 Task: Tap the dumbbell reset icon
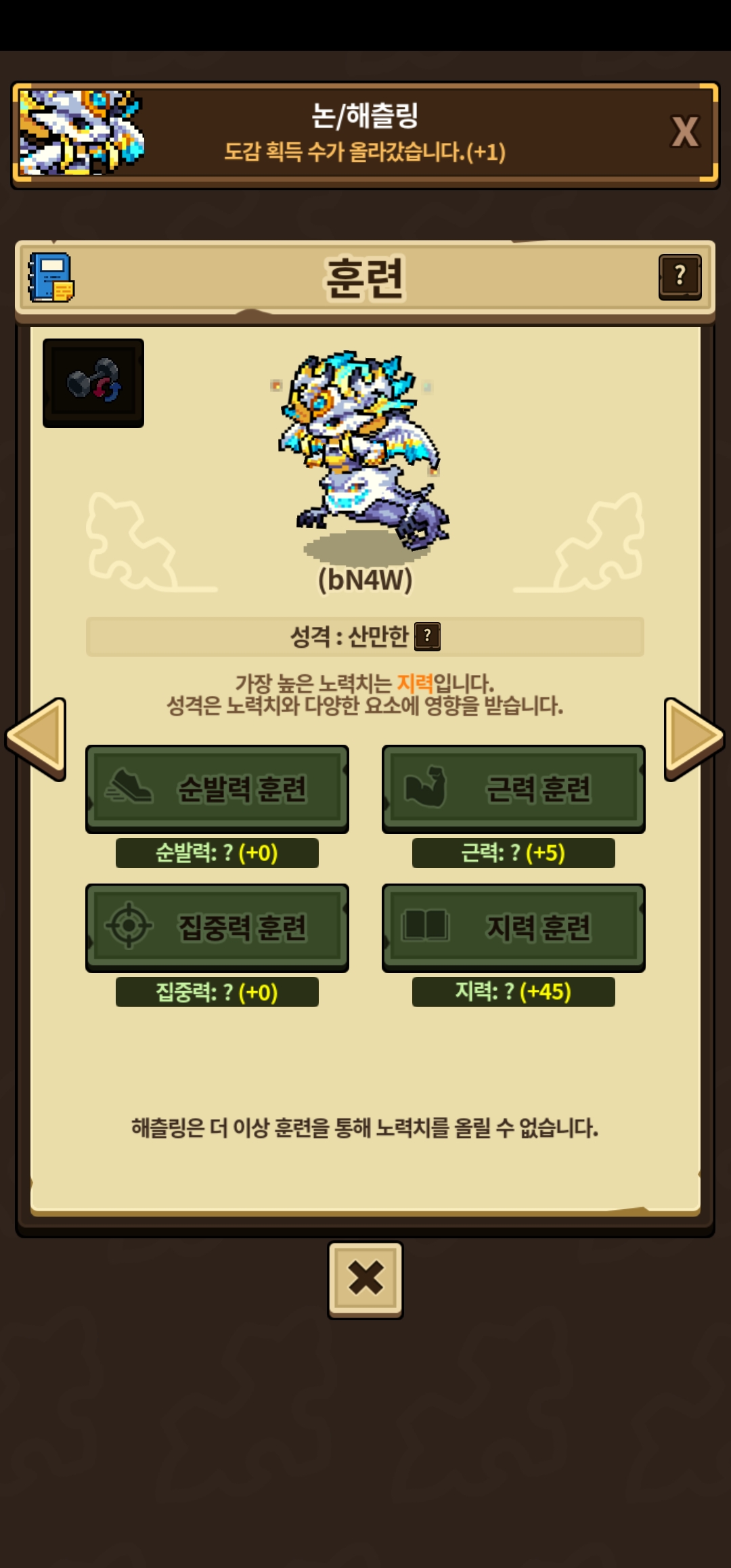[x=93, y=383]
